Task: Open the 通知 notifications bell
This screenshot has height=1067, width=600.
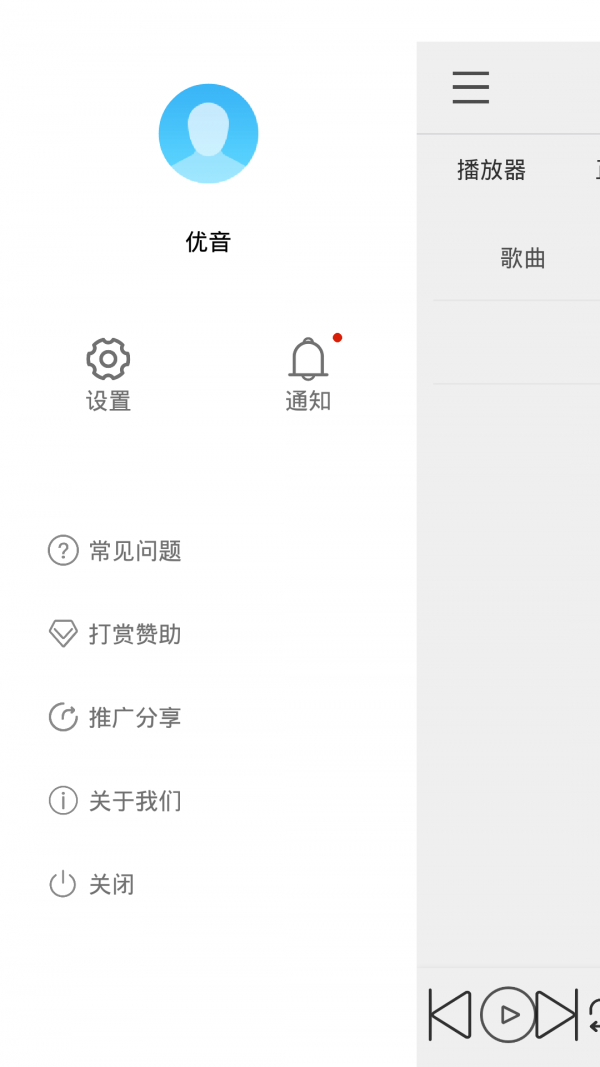Action: click(x=308, y=375)
